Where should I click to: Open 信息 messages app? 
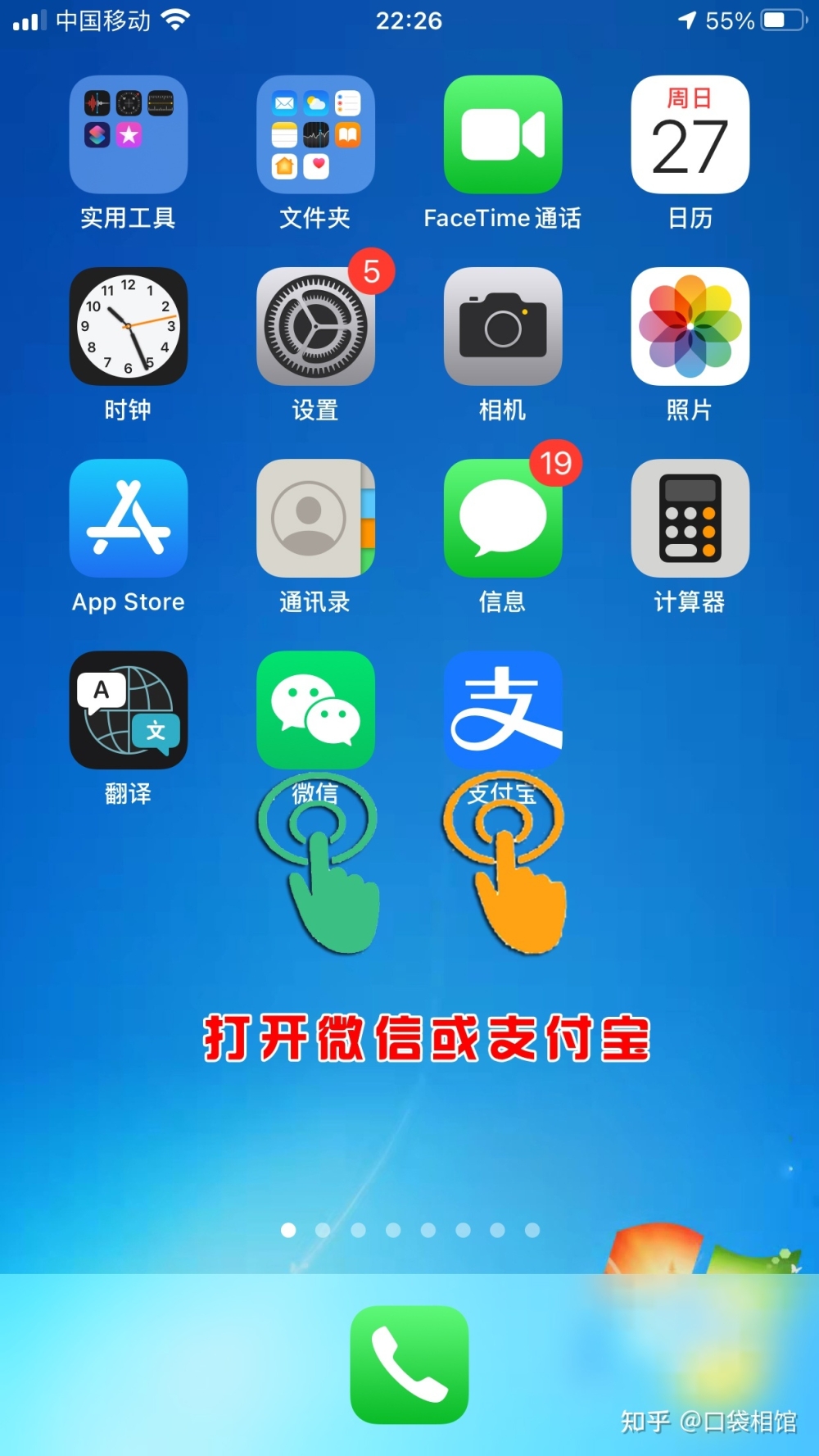pyautogui.click(x=503, y=518)
